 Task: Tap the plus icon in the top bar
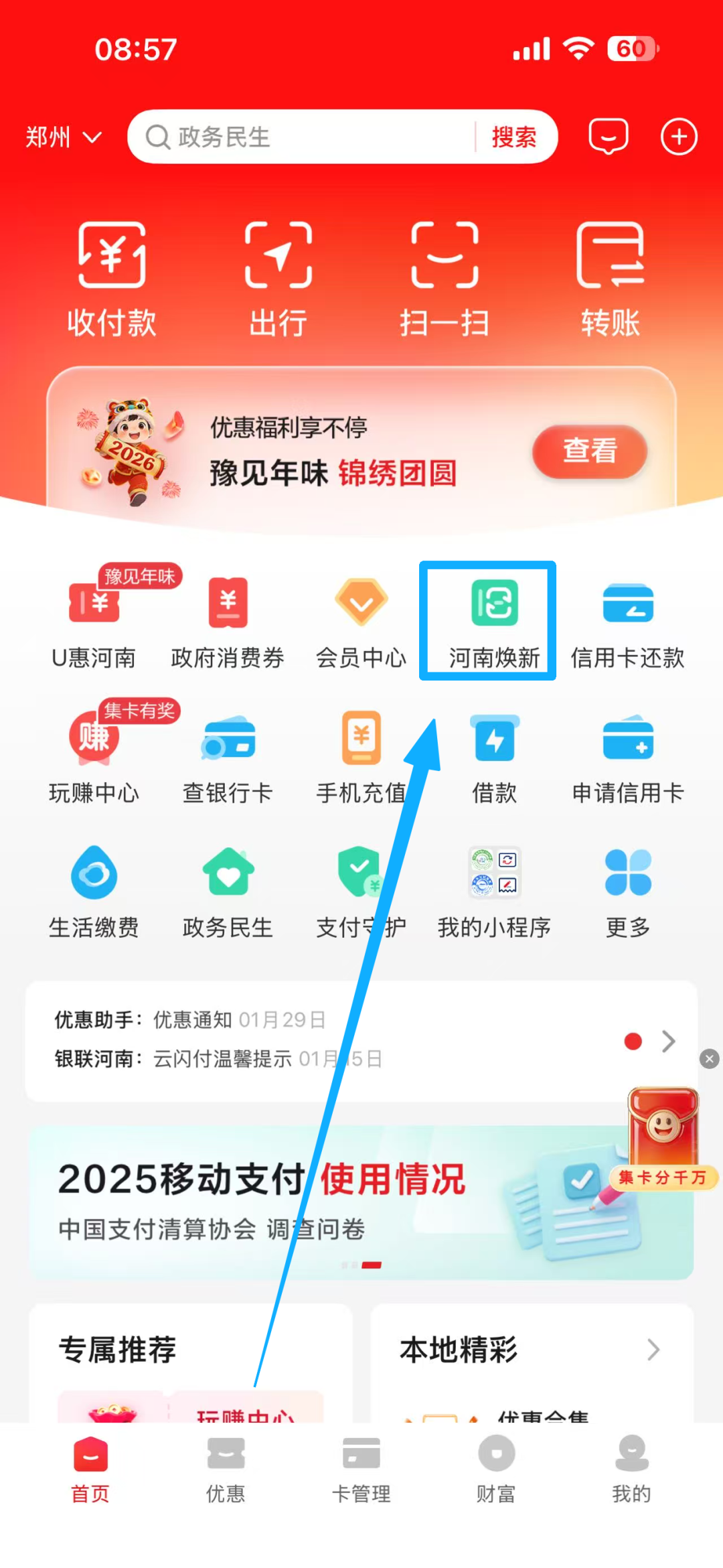pyautogui.click(x=679, y=137)
